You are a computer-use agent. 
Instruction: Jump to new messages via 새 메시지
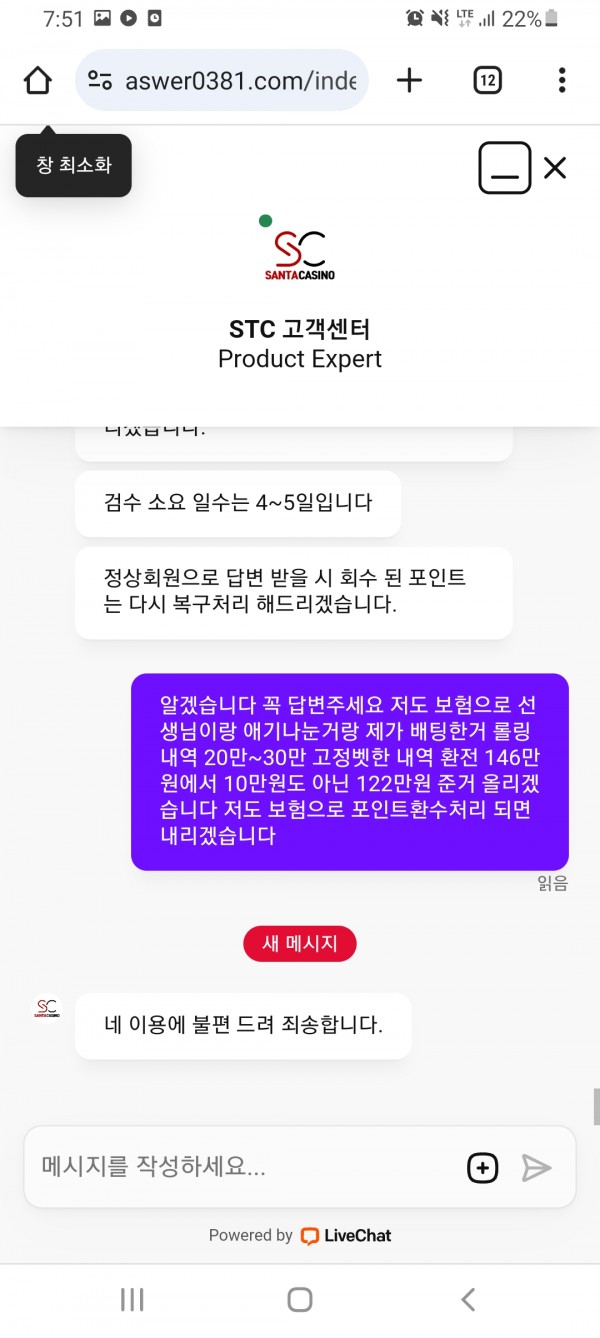299,943
